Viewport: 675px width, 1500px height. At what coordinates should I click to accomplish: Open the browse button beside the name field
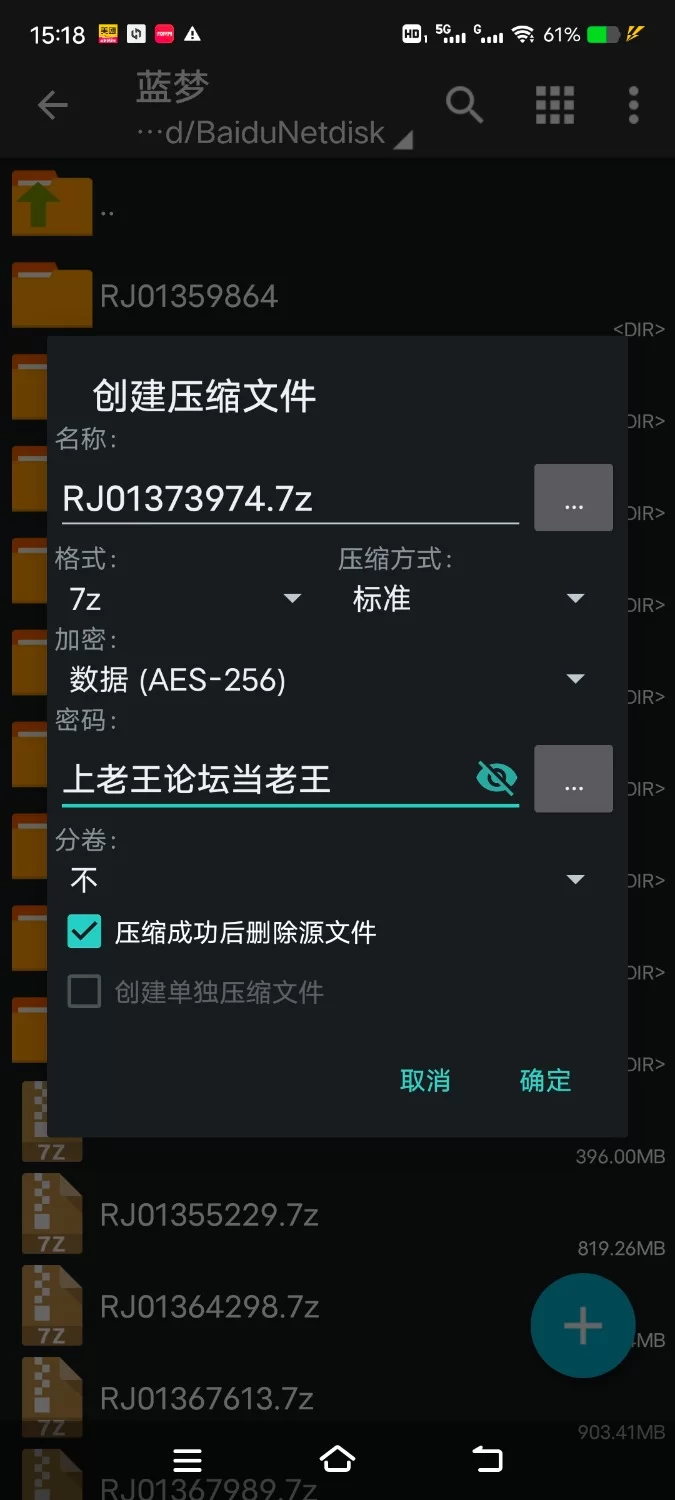[573, 498]
